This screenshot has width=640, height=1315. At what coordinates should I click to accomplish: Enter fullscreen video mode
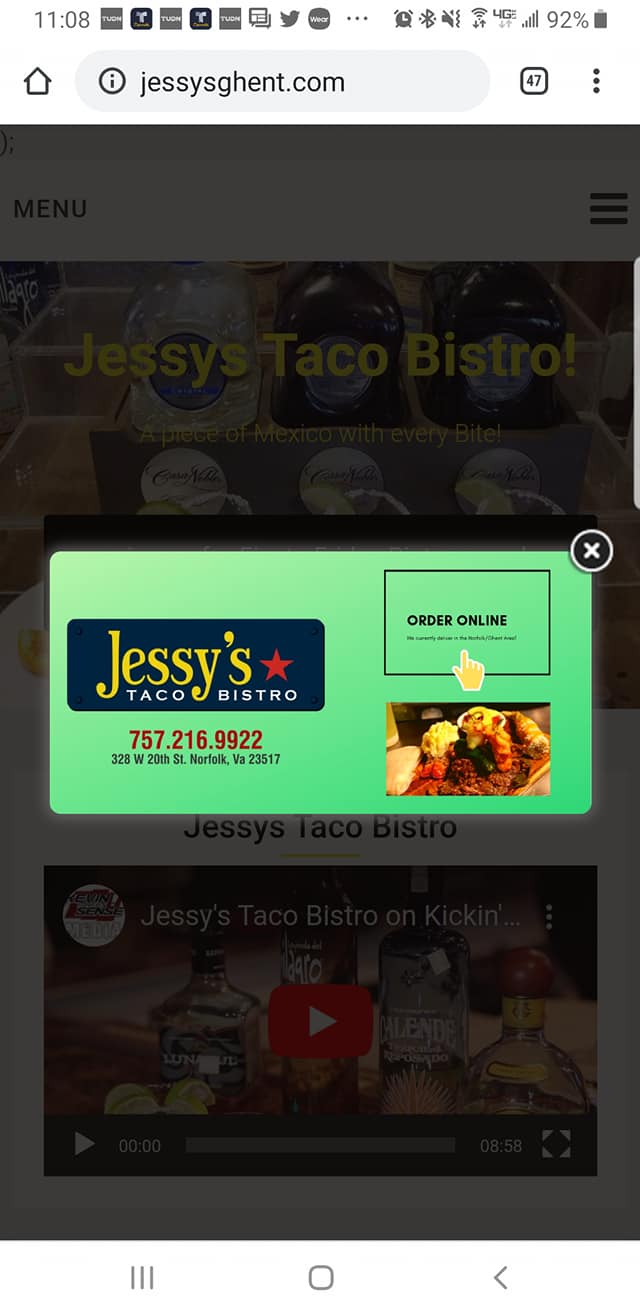click(x=556, y=1145)
